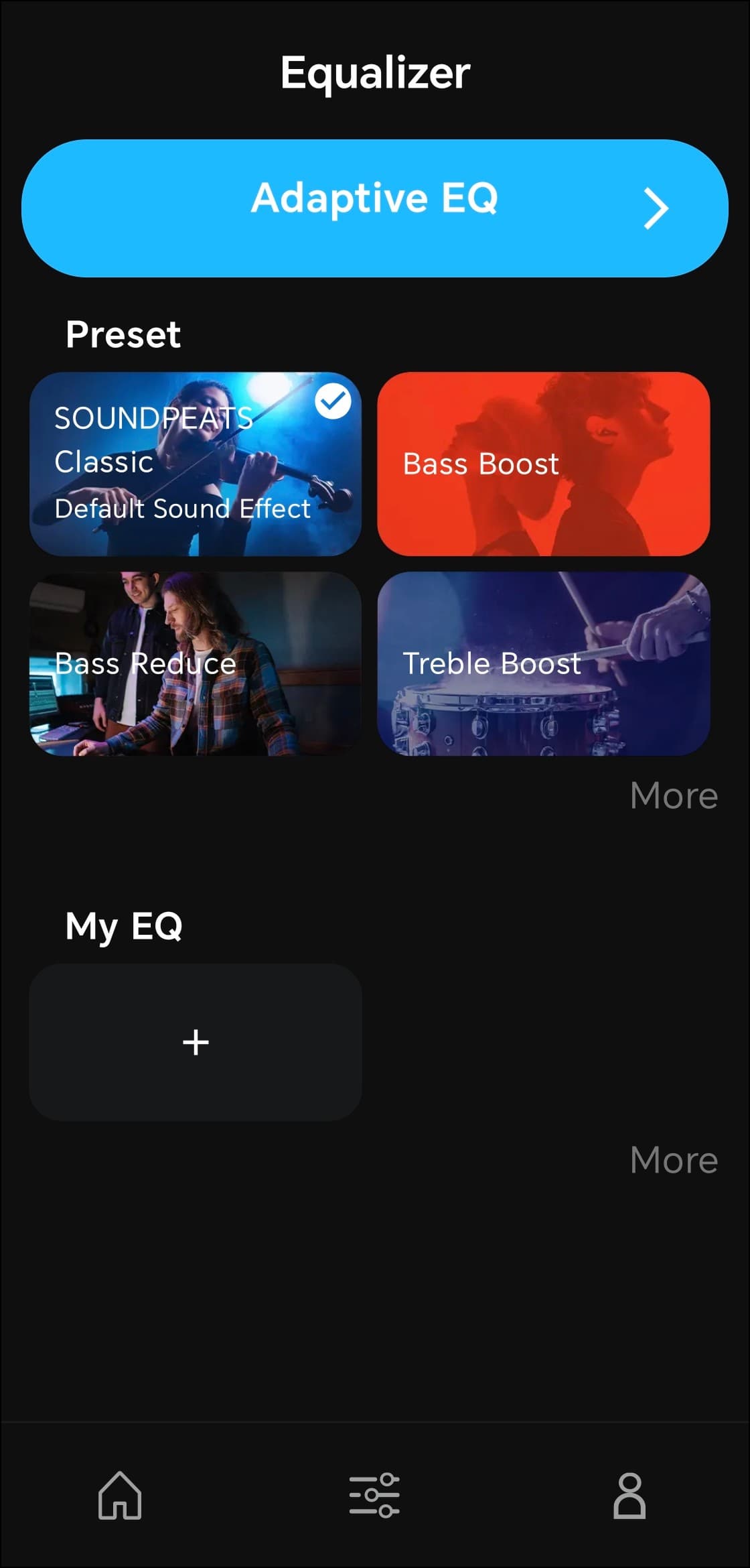Viewport: 750px width, 1568px height.
Task: Choose the Bass Boost preset
Action: click(543, 464)
